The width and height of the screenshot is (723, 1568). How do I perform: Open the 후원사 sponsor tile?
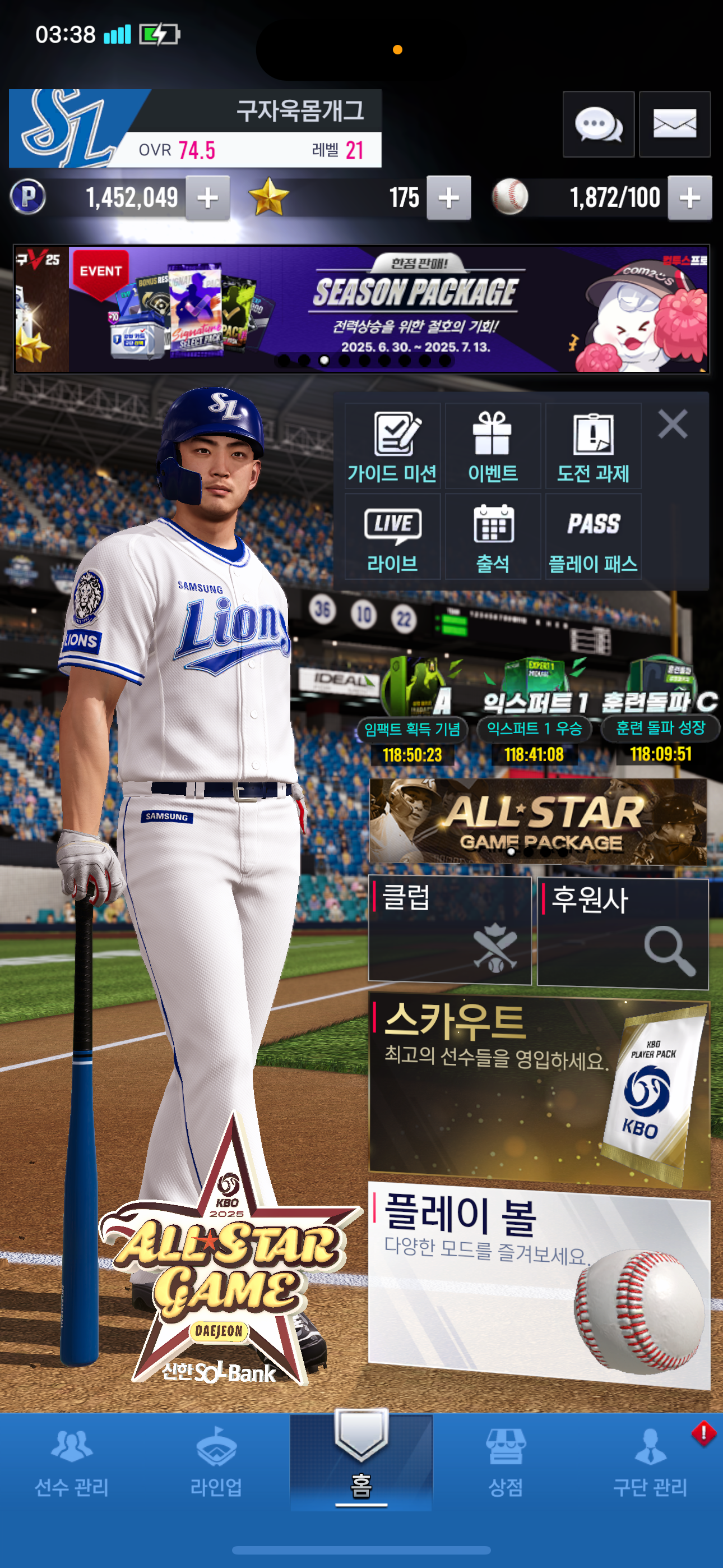tap(623, 933)
